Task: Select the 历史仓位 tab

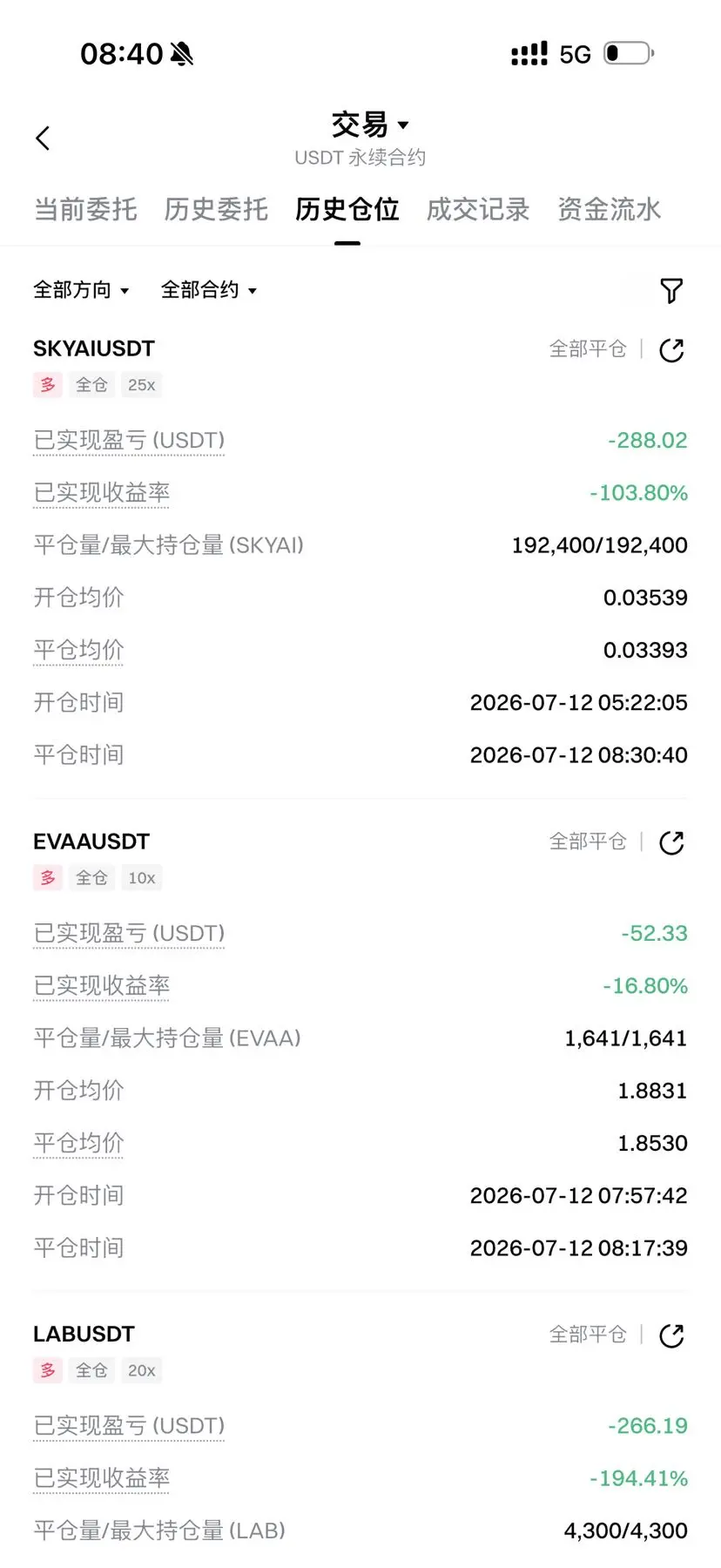Action: coord(347,209)
